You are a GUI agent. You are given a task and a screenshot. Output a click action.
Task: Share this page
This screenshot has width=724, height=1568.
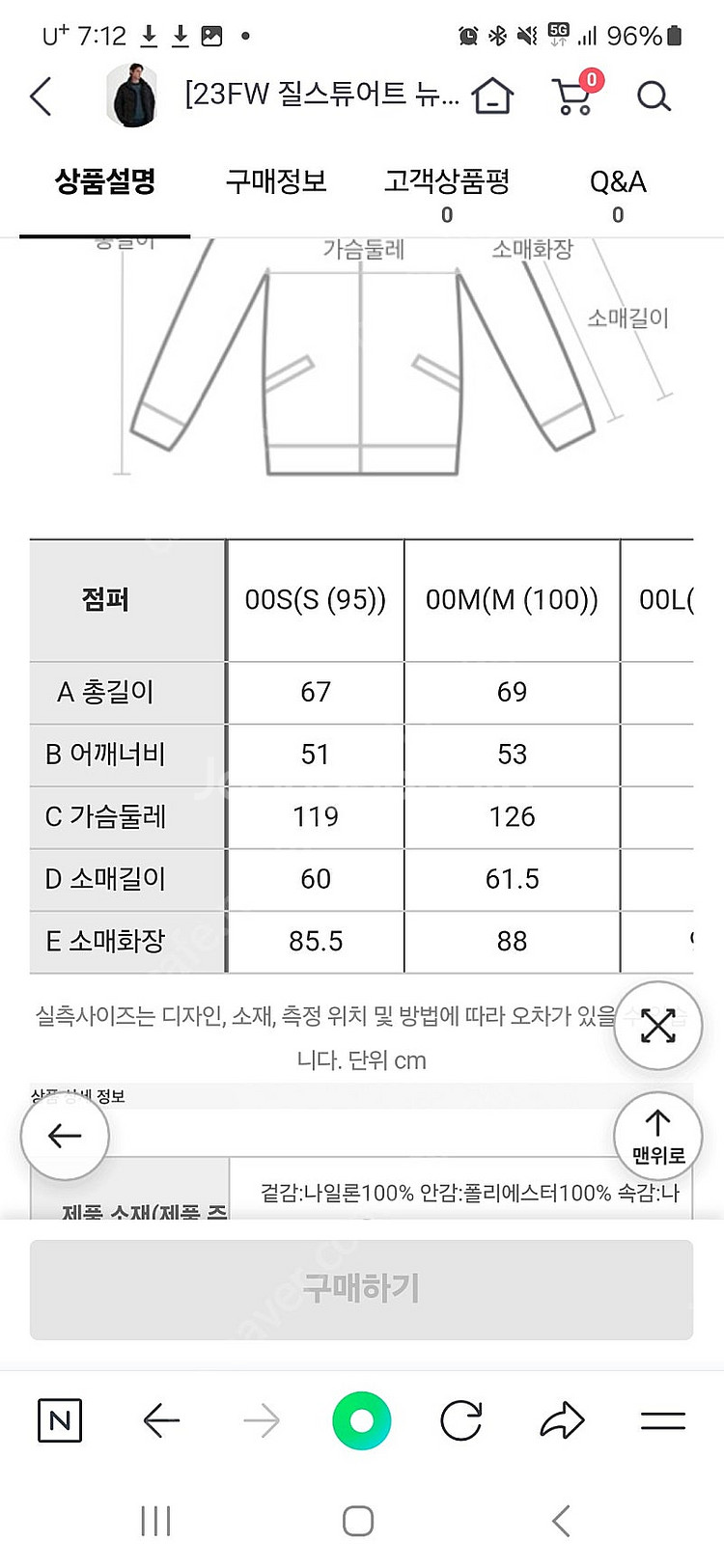563,1420
